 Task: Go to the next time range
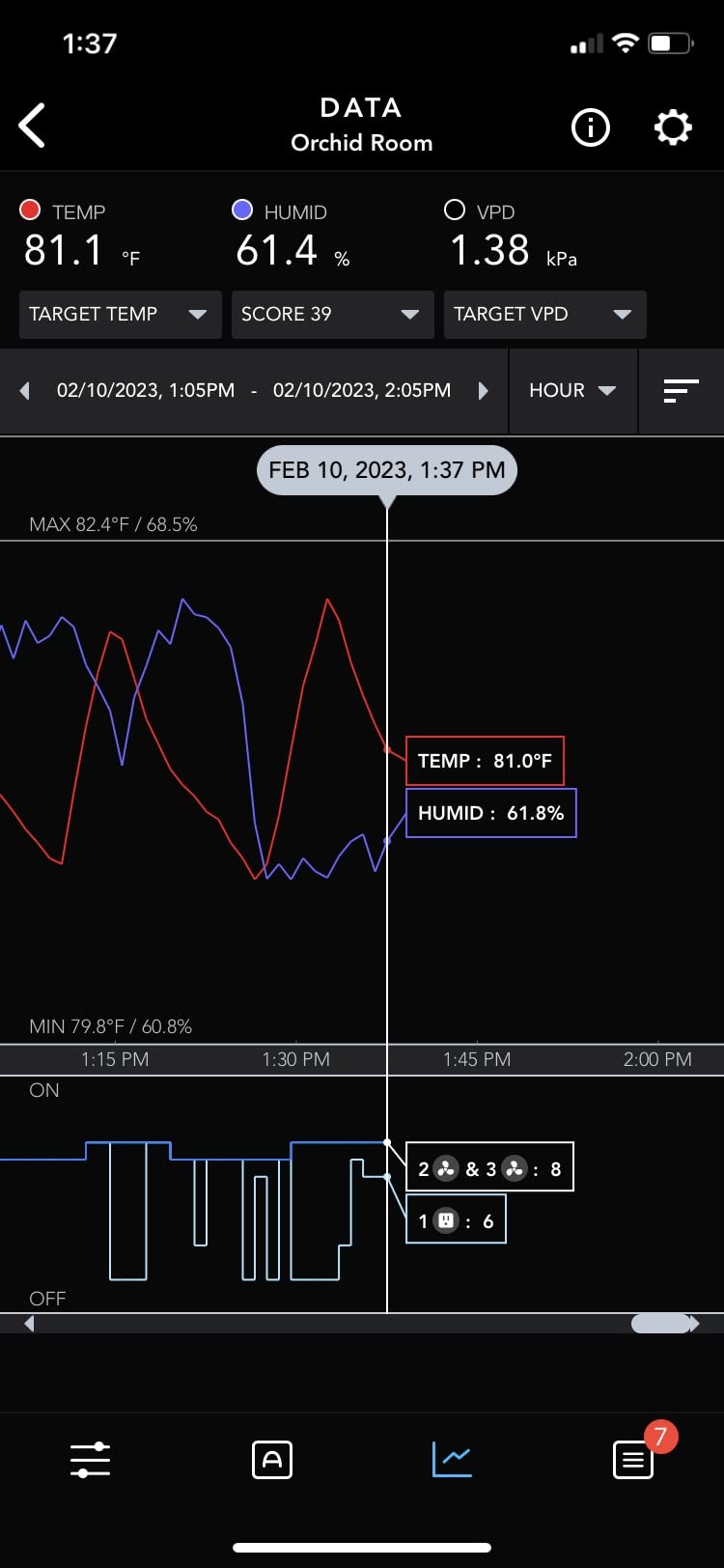tap(483, 391)
